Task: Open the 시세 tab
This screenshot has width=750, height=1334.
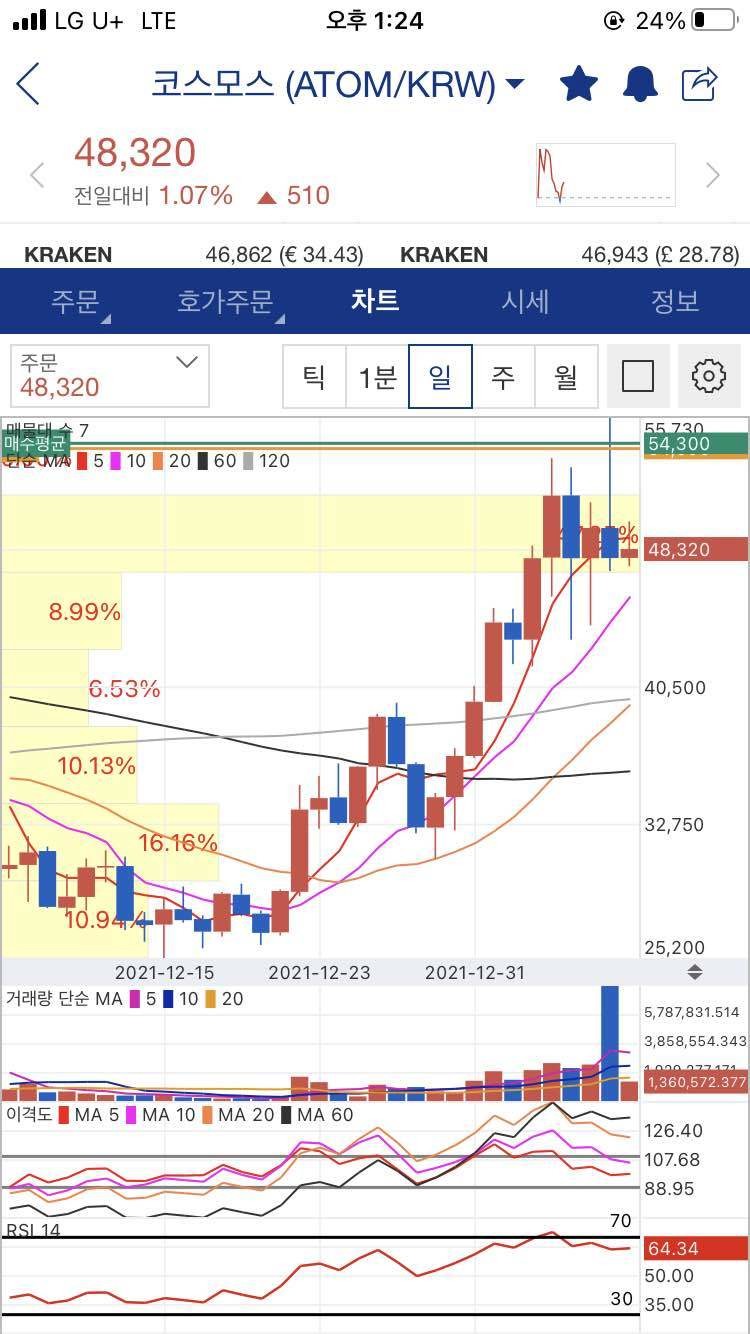Action: (525, 301)
